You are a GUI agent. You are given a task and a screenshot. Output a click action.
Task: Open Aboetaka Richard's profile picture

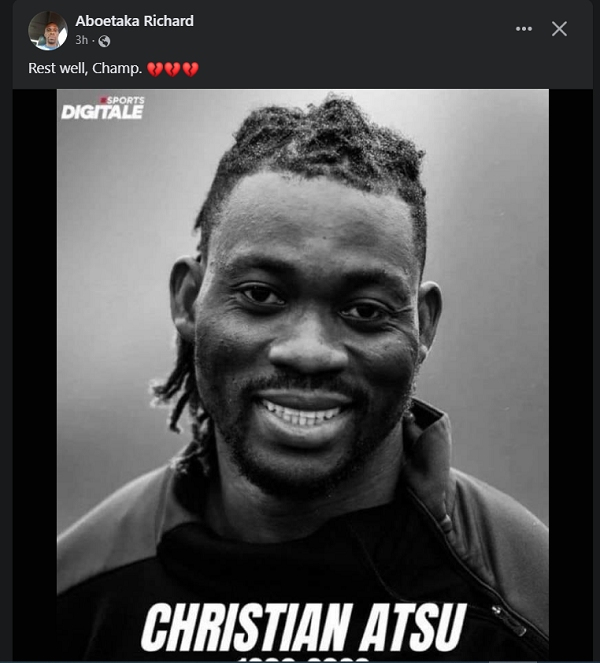tap(48, 30)
